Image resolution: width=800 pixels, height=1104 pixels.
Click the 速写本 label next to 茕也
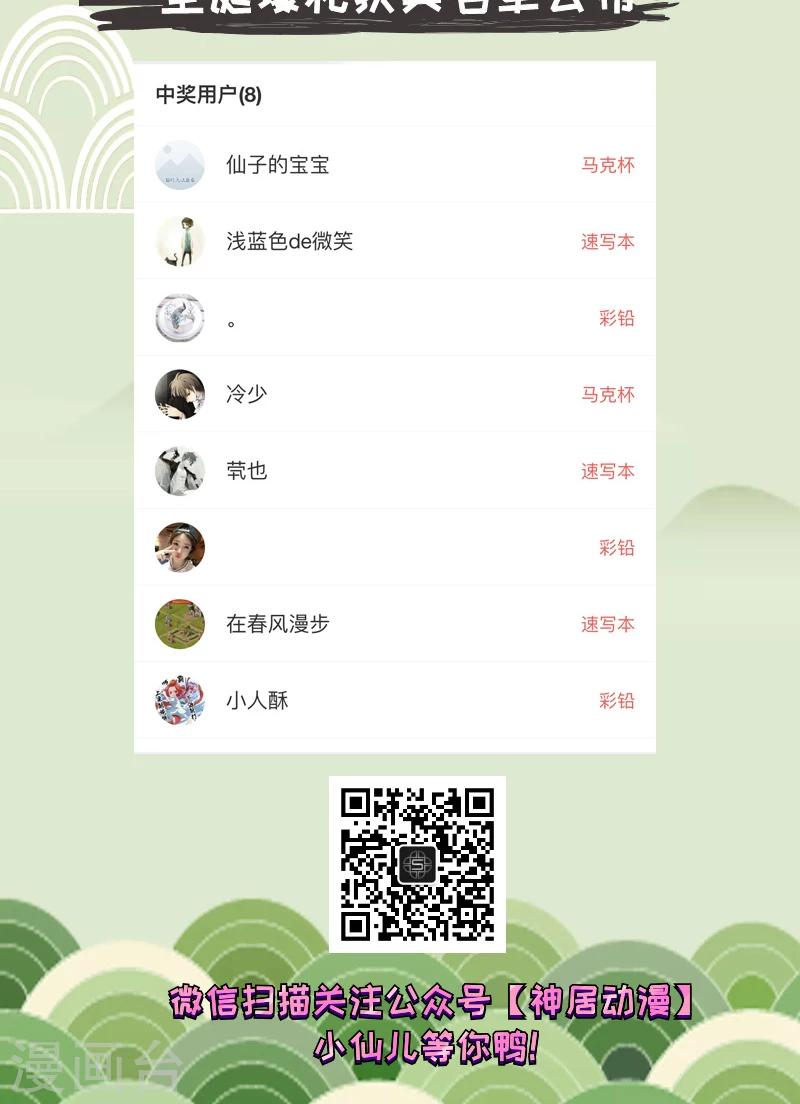tap(607, 471)
